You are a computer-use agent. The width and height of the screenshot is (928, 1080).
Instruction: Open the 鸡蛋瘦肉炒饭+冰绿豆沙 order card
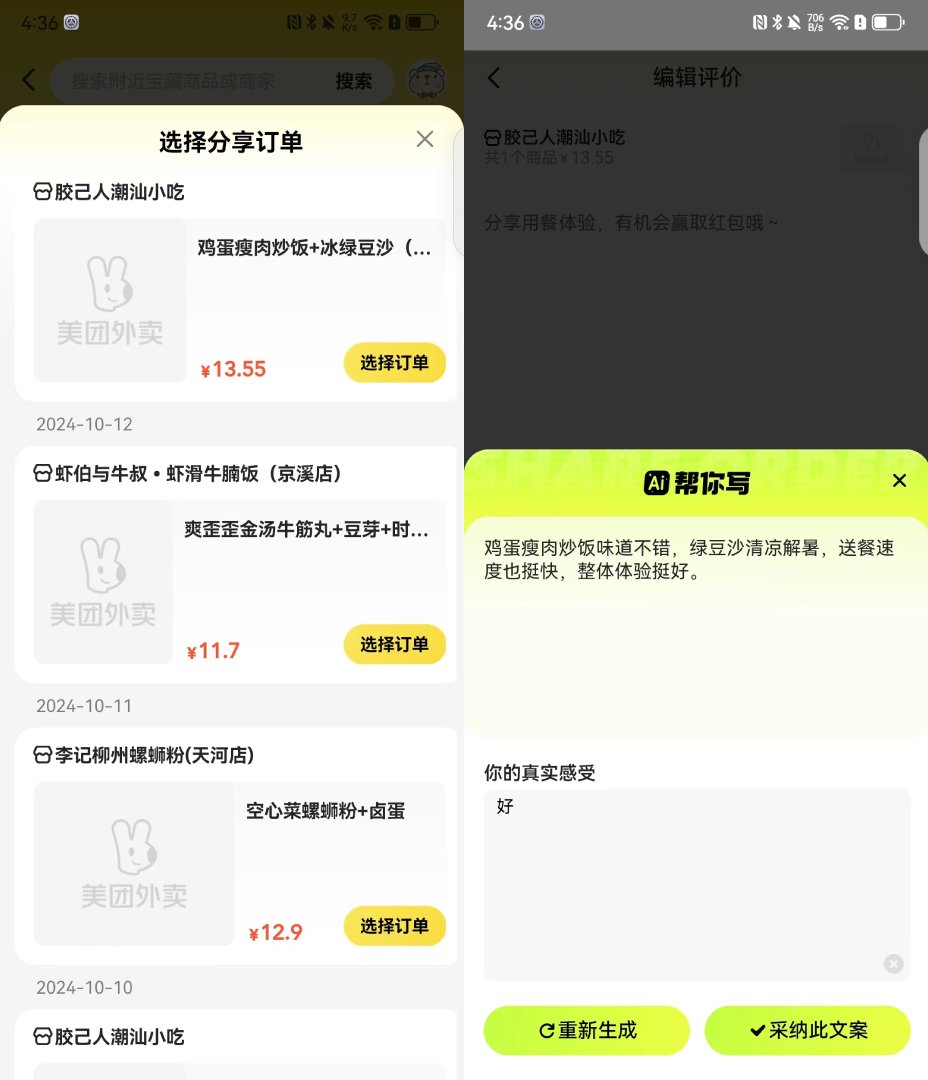314,249
